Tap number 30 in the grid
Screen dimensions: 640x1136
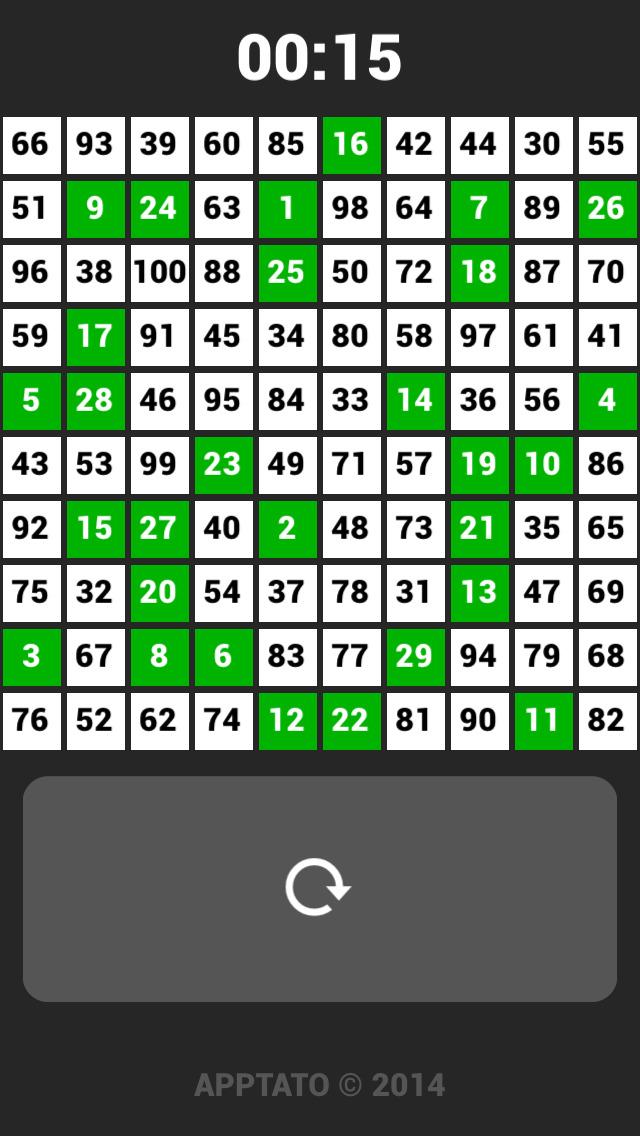(542, 144)
